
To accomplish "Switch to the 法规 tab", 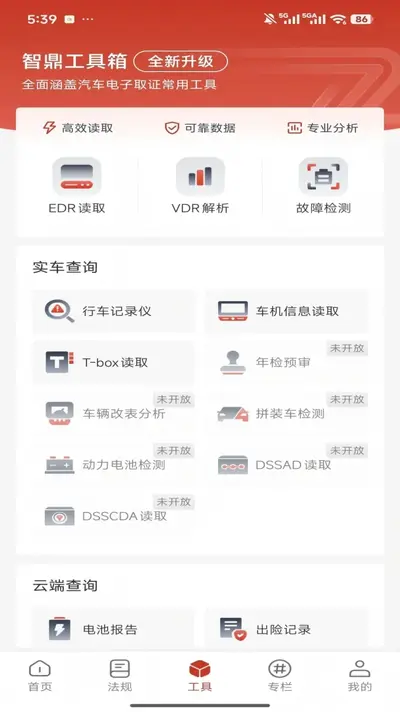I will (x=120, y=676).
